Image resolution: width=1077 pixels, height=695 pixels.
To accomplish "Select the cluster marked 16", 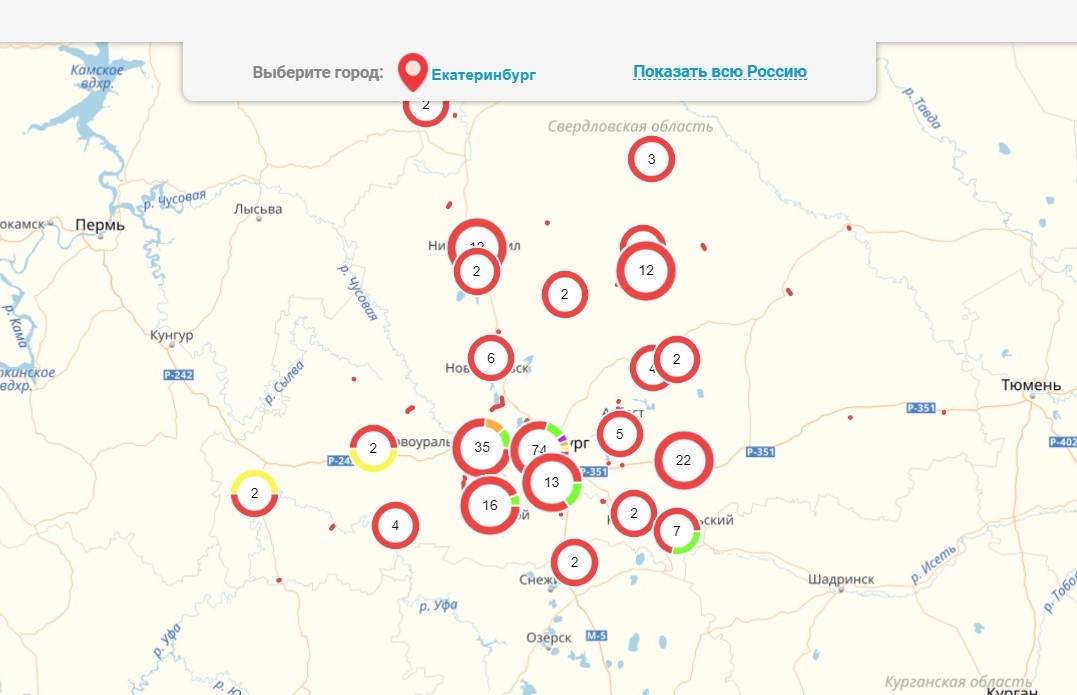I will [489, 505].
